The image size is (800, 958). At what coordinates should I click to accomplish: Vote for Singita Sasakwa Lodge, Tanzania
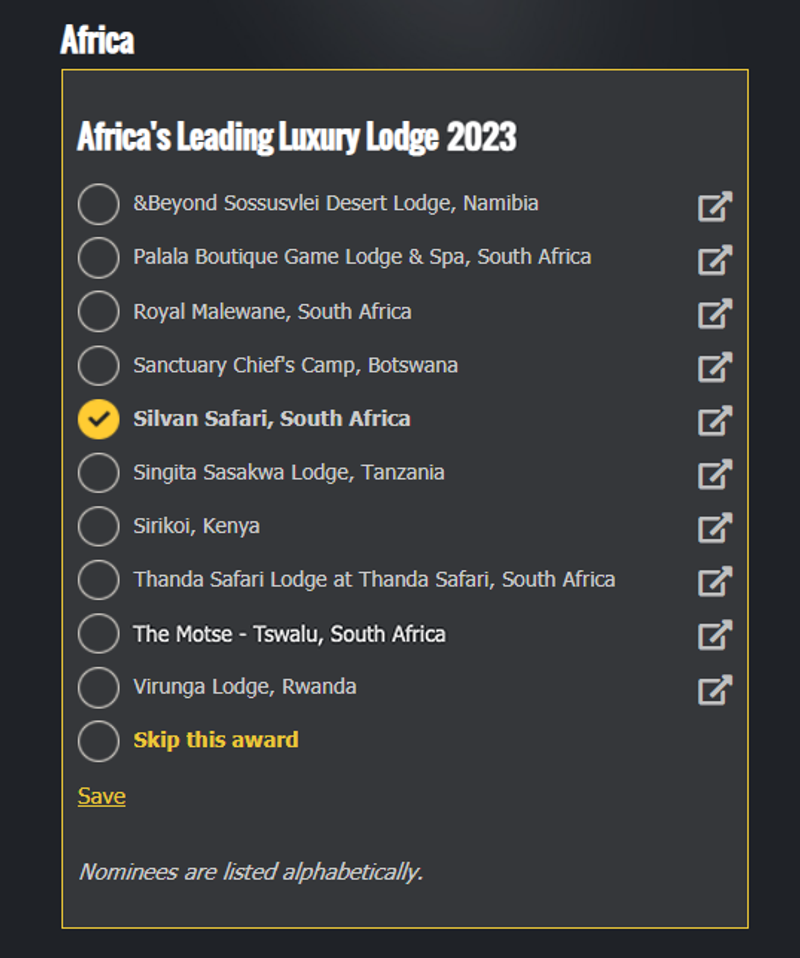[x=98, y=472]
